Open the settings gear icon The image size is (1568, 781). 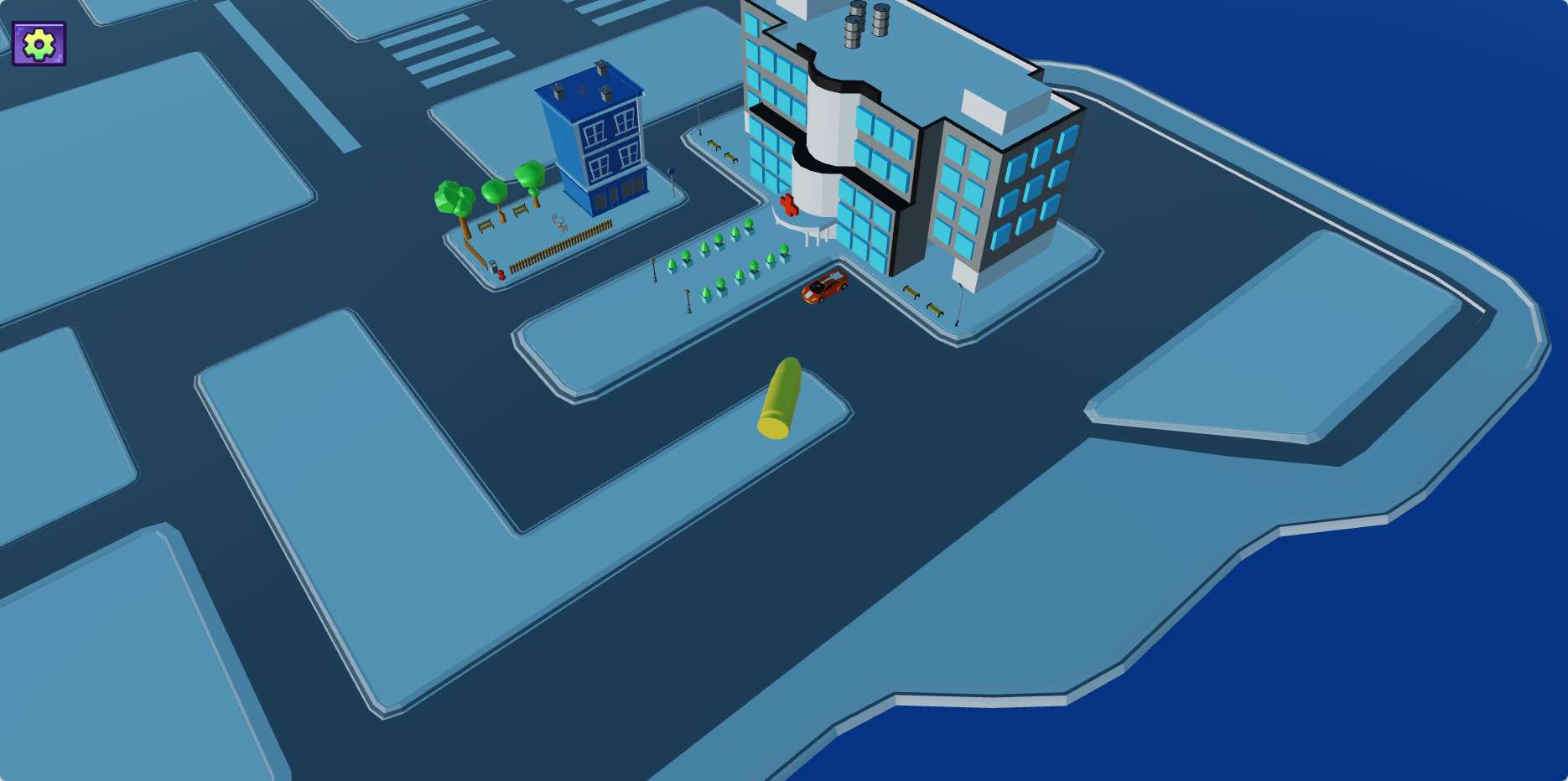click(39, 44)
